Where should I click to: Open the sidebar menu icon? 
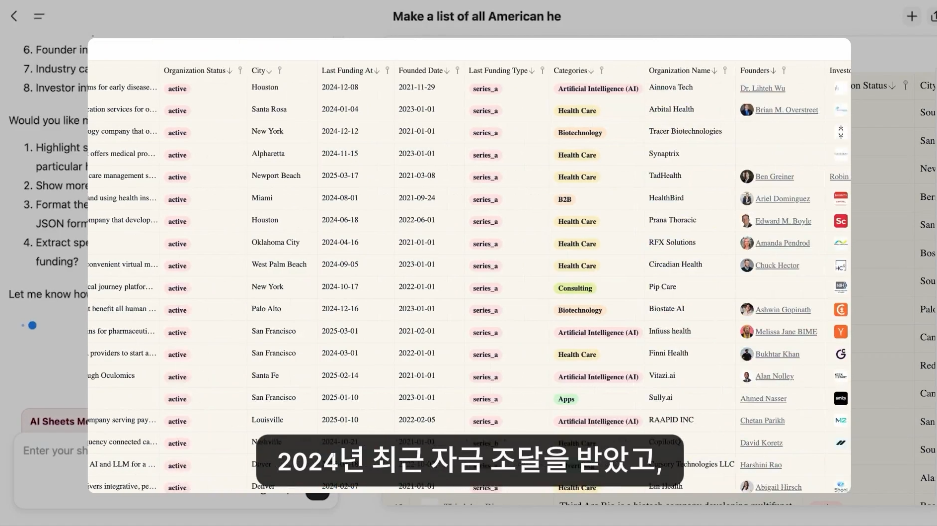point(39,16)
